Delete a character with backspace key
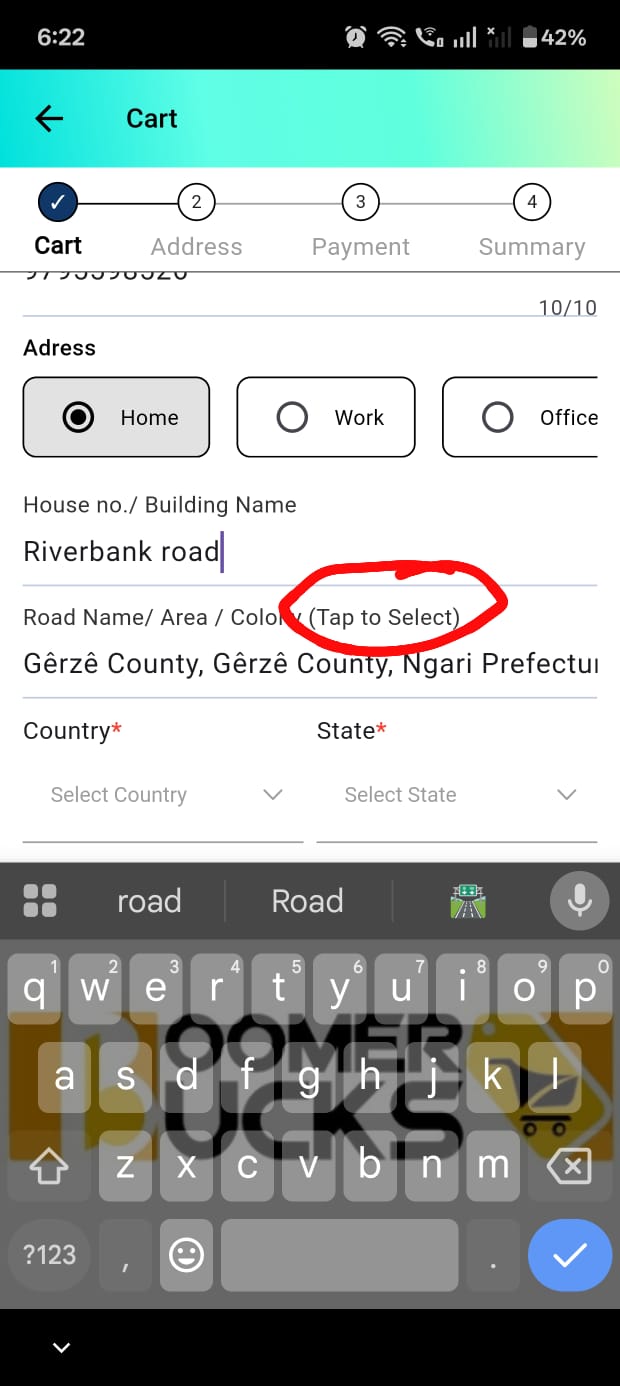 tap(568, 1166)
